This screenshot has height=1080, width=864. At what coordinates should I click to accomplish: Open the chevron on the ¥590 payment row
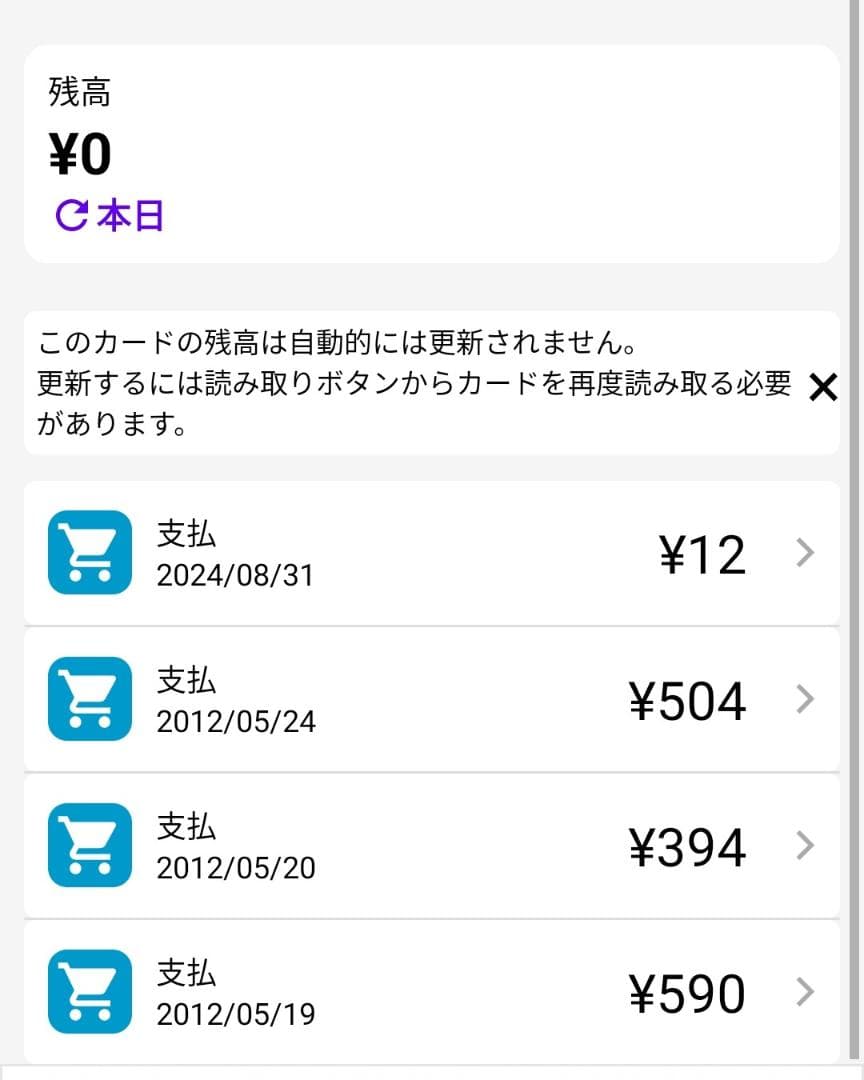[x=803, y=991]
